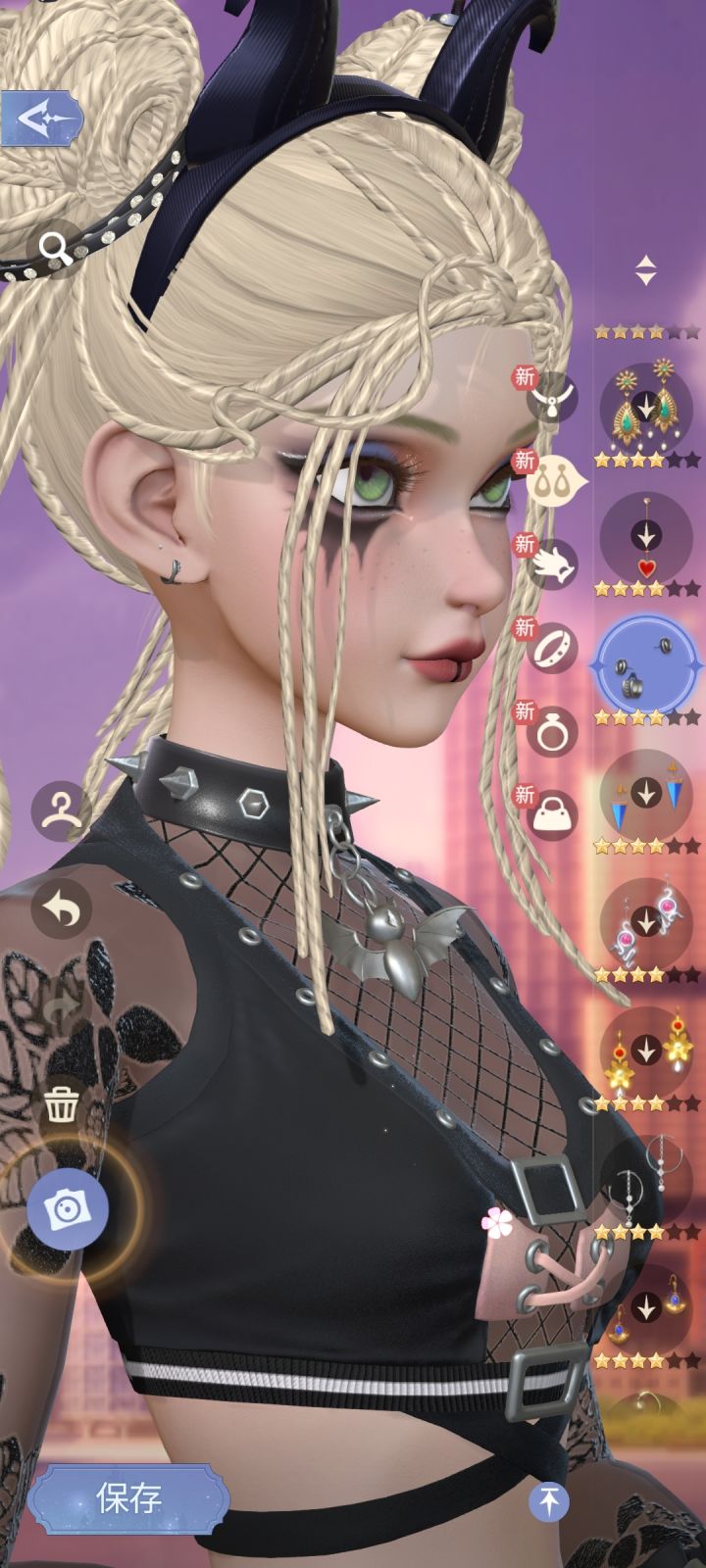Select the bracelet accessory category

point(554,647)
